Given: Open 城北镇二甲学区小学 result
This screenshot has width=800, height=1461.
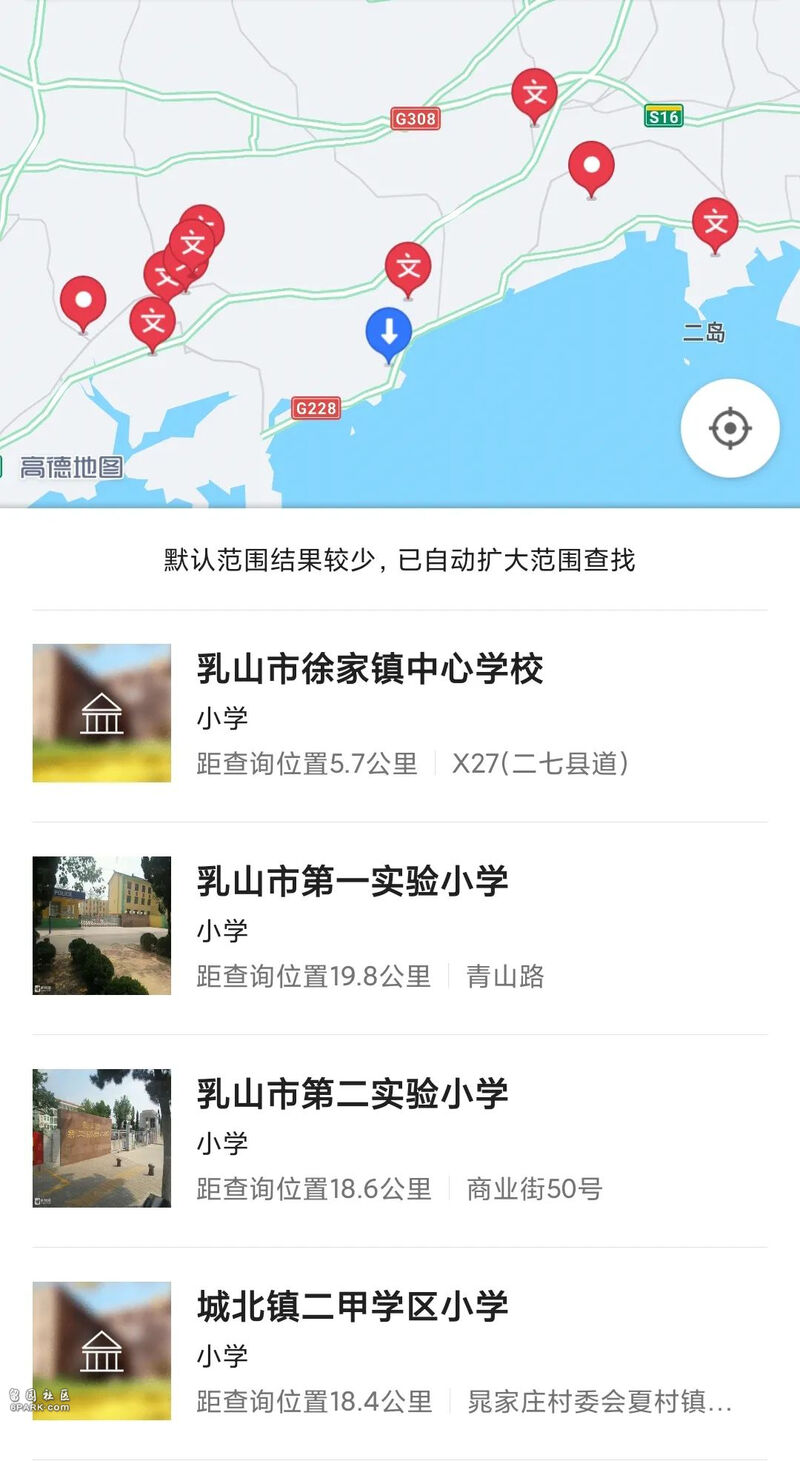Looking at the screenshot, I should 352,1307.
